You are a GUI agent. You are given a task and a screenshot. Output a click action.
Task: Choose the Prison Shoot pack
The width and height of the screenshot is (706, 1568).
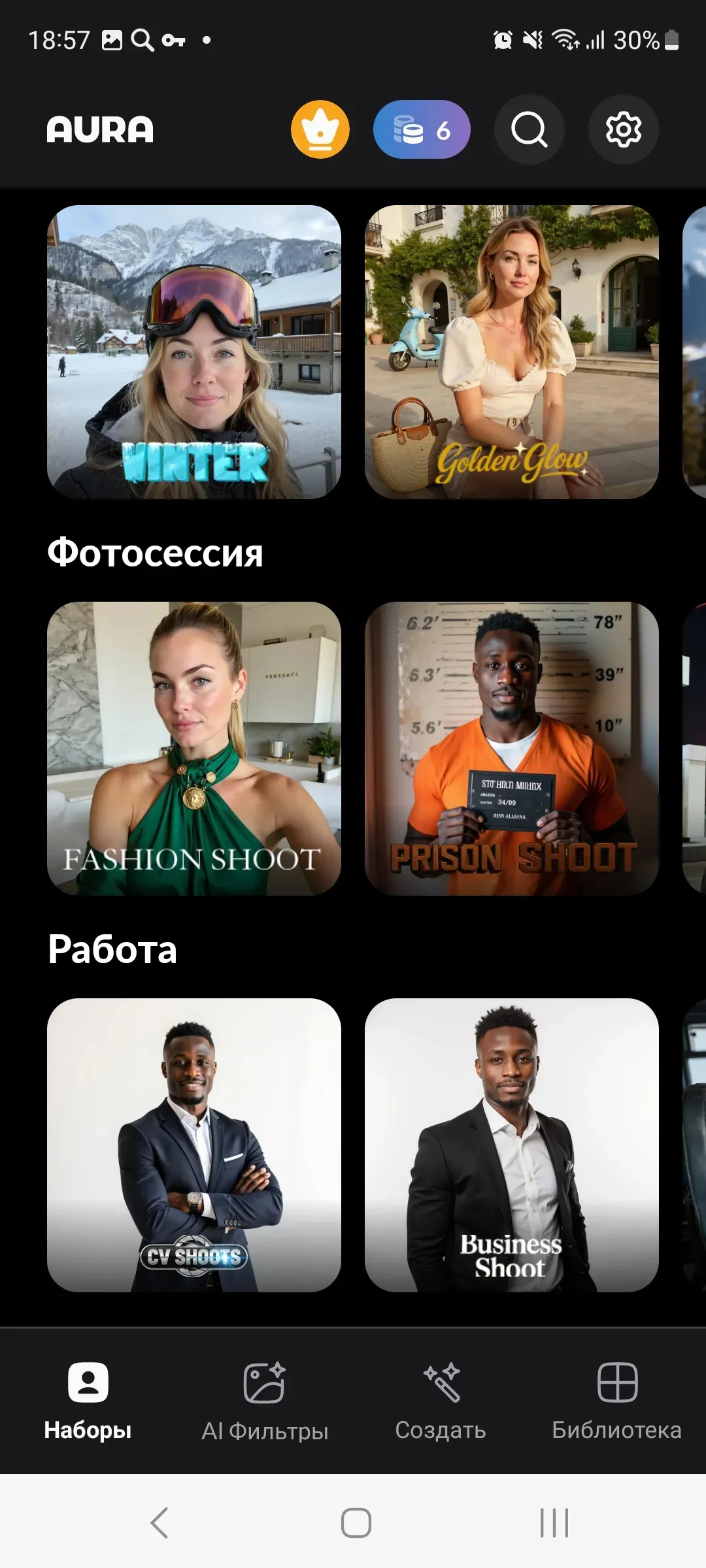[x=511, y=748]
